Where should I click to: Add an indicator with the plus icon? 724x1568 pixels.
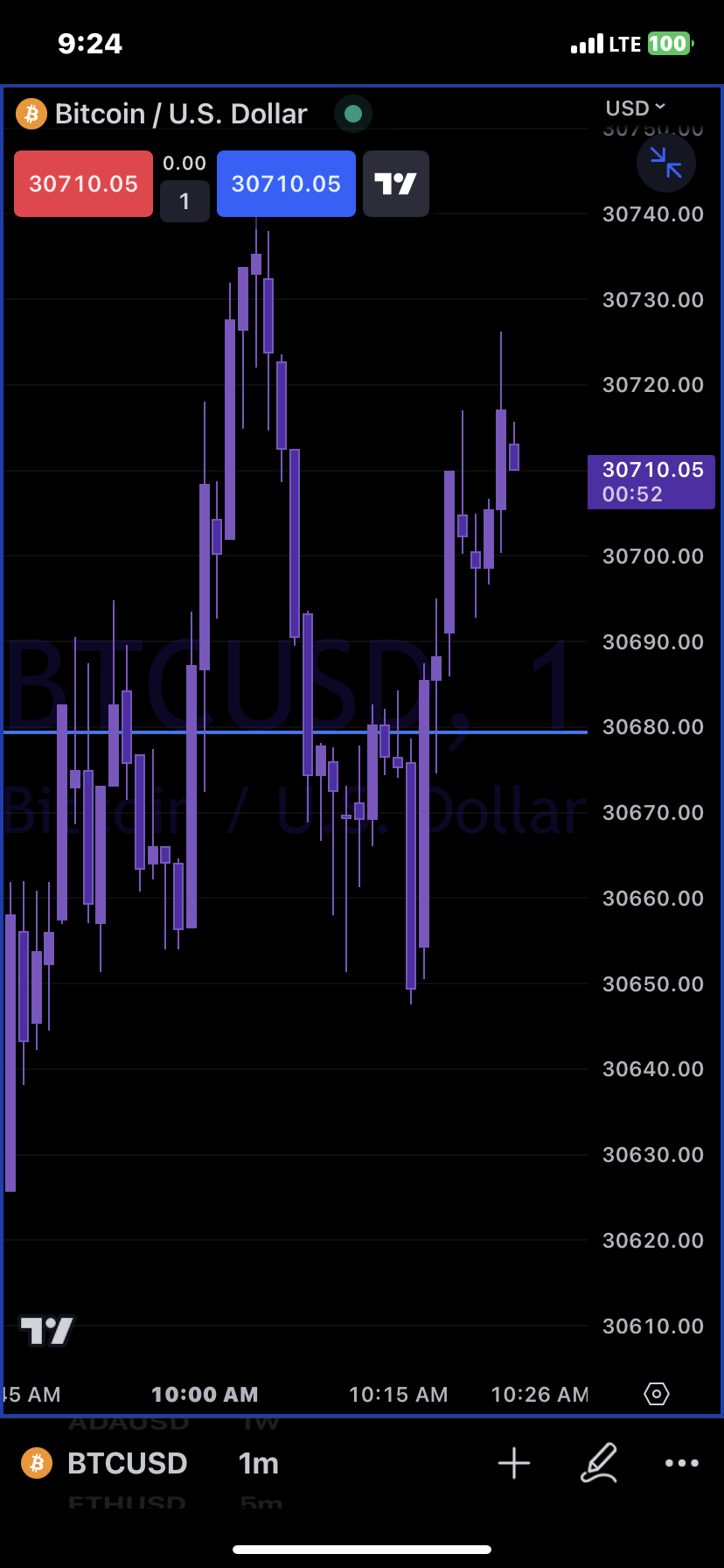tap(514, 1463)
